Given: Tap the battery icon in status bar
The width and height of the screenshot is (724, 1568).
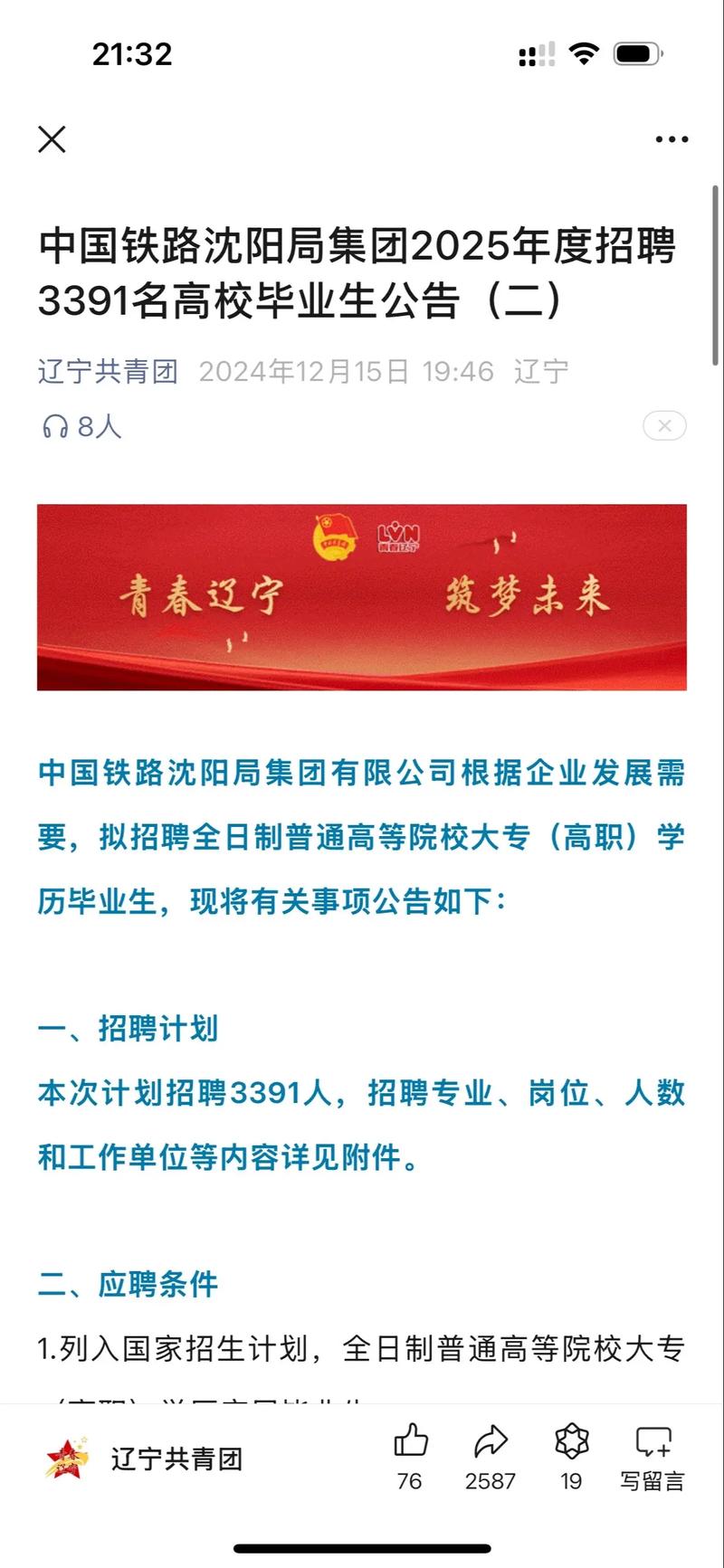Looking at the screenshot, I should pos(639,53).
